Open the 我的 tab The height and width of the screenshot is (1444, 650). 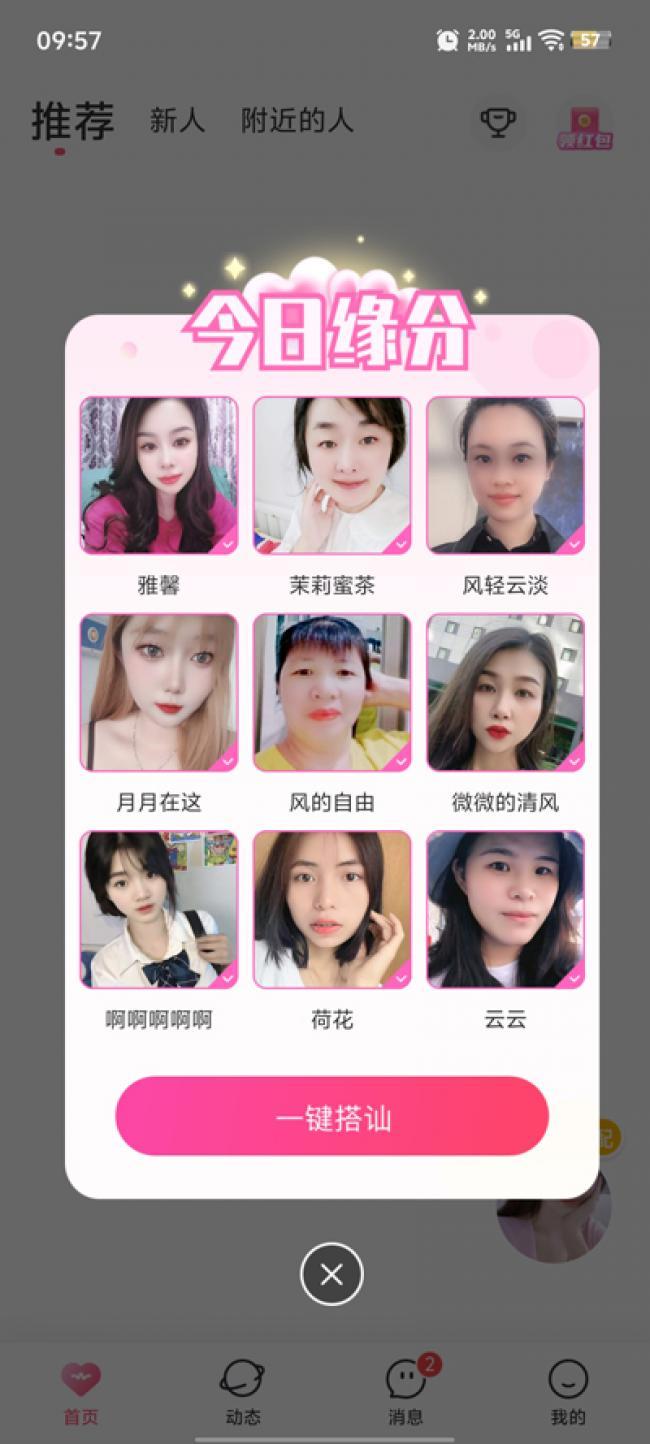click(x=568, y=1391)
